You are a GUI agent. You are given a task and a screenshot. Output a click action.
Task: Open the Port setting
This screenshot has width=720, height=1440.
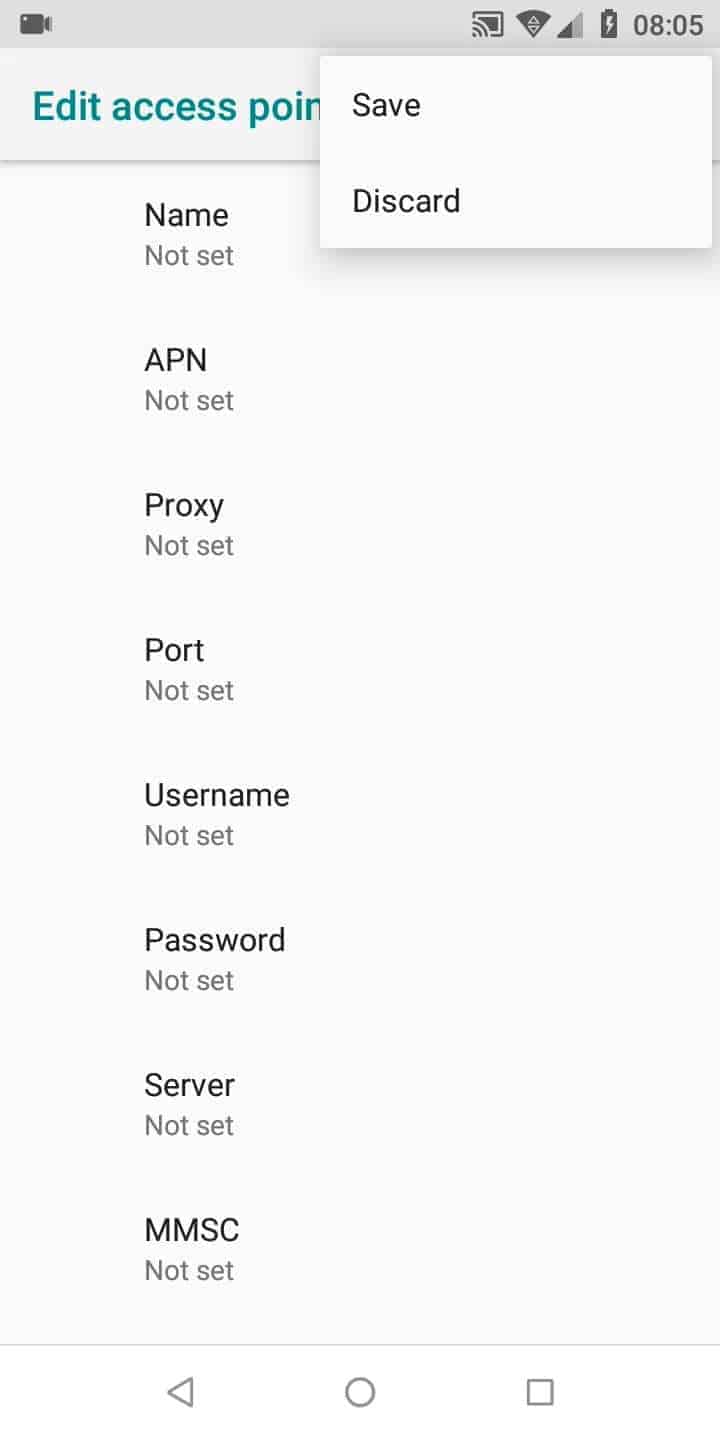(x=360, y=669)
